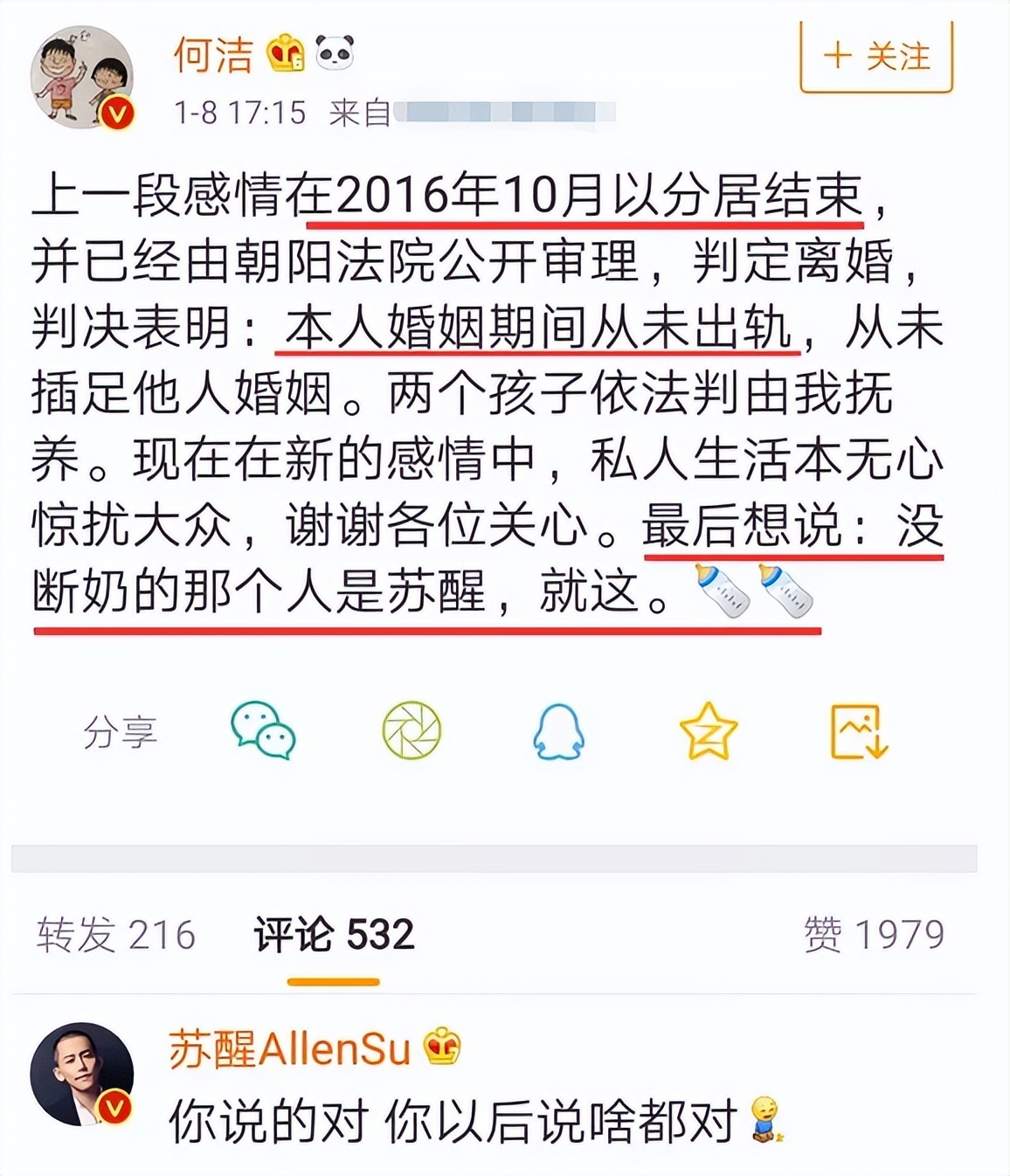
Task: Open 苏醒AllenSu's username link
Action: [x=289, y=1048]
